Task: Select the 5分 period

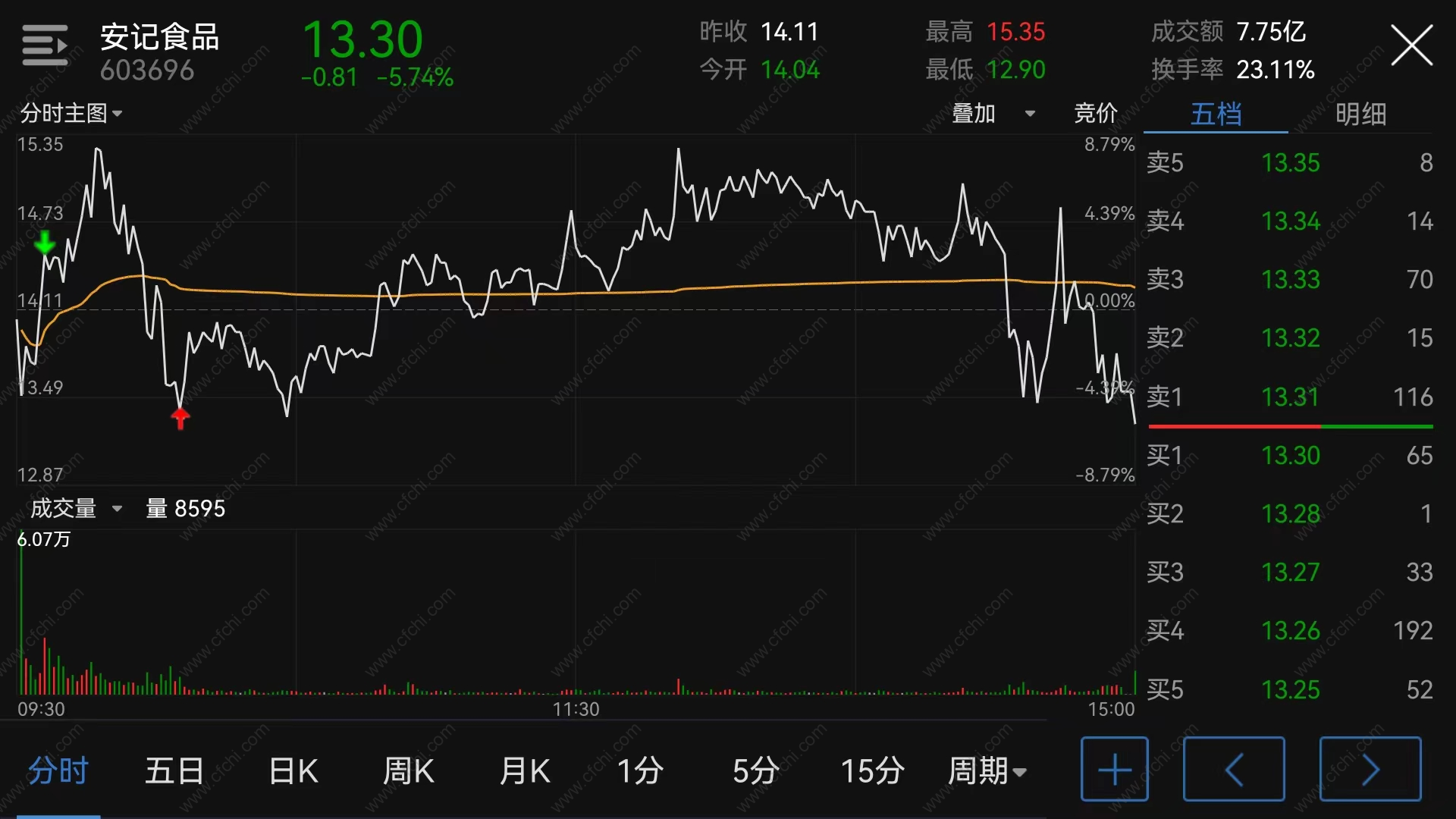Action: pyautogui.click(x=755, y=771)
